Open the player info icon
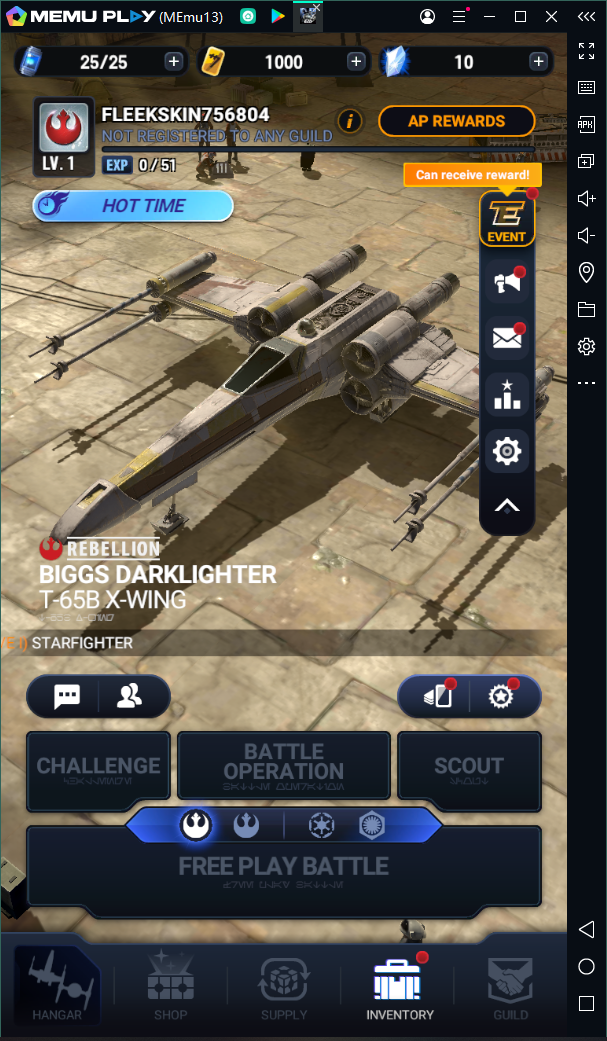 click(349, 121)
